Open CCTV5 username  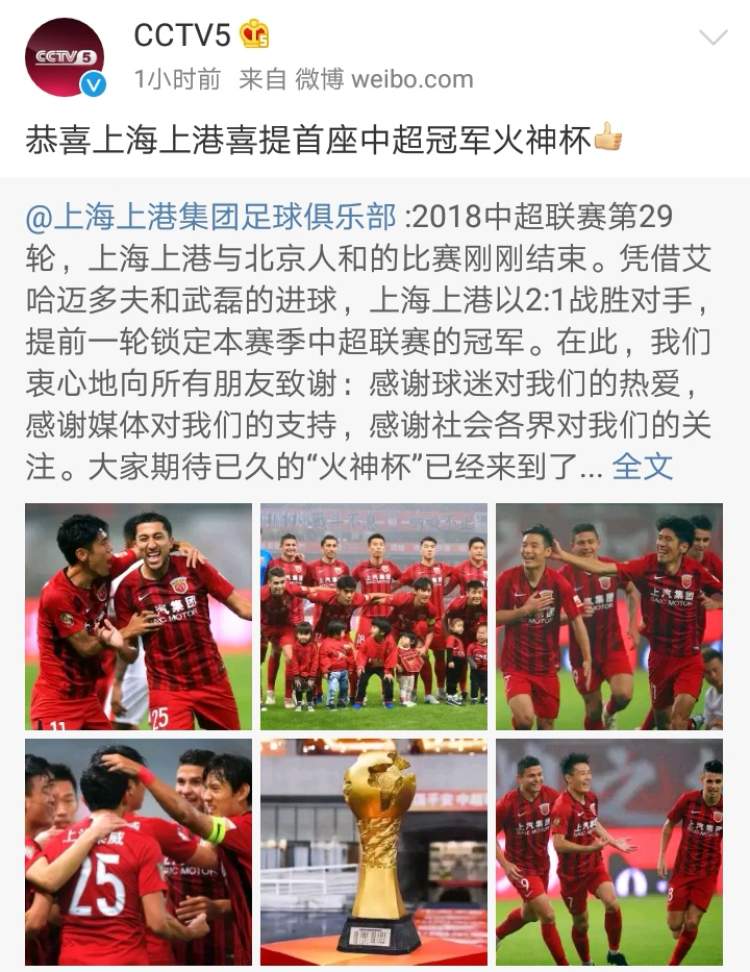point(183,35)
